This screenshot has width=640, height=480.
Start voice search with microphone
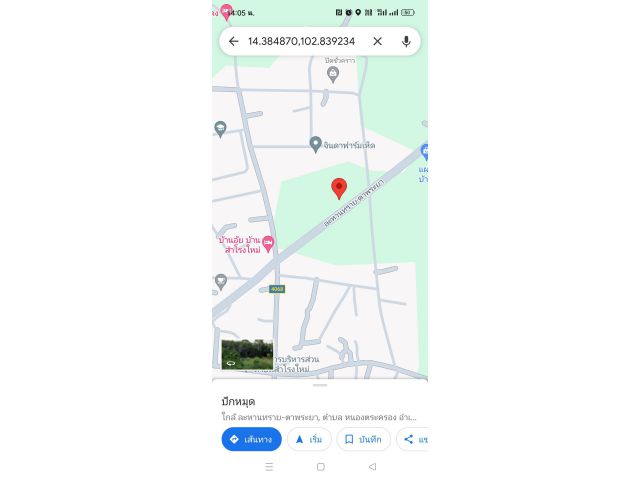click(406, 41)
